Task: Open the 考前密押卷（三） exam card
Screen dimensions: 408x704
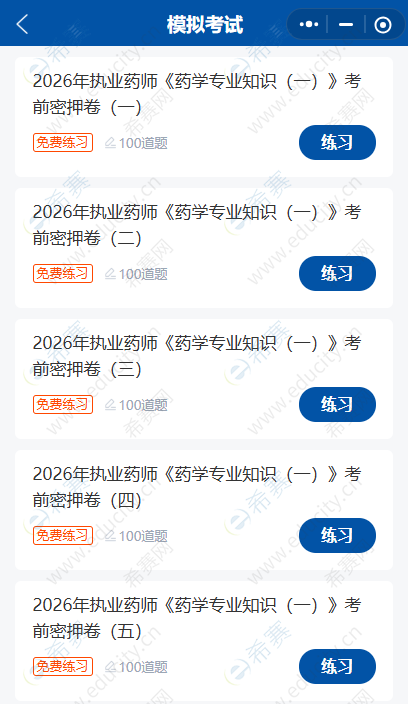Action: tap(204, 379)
